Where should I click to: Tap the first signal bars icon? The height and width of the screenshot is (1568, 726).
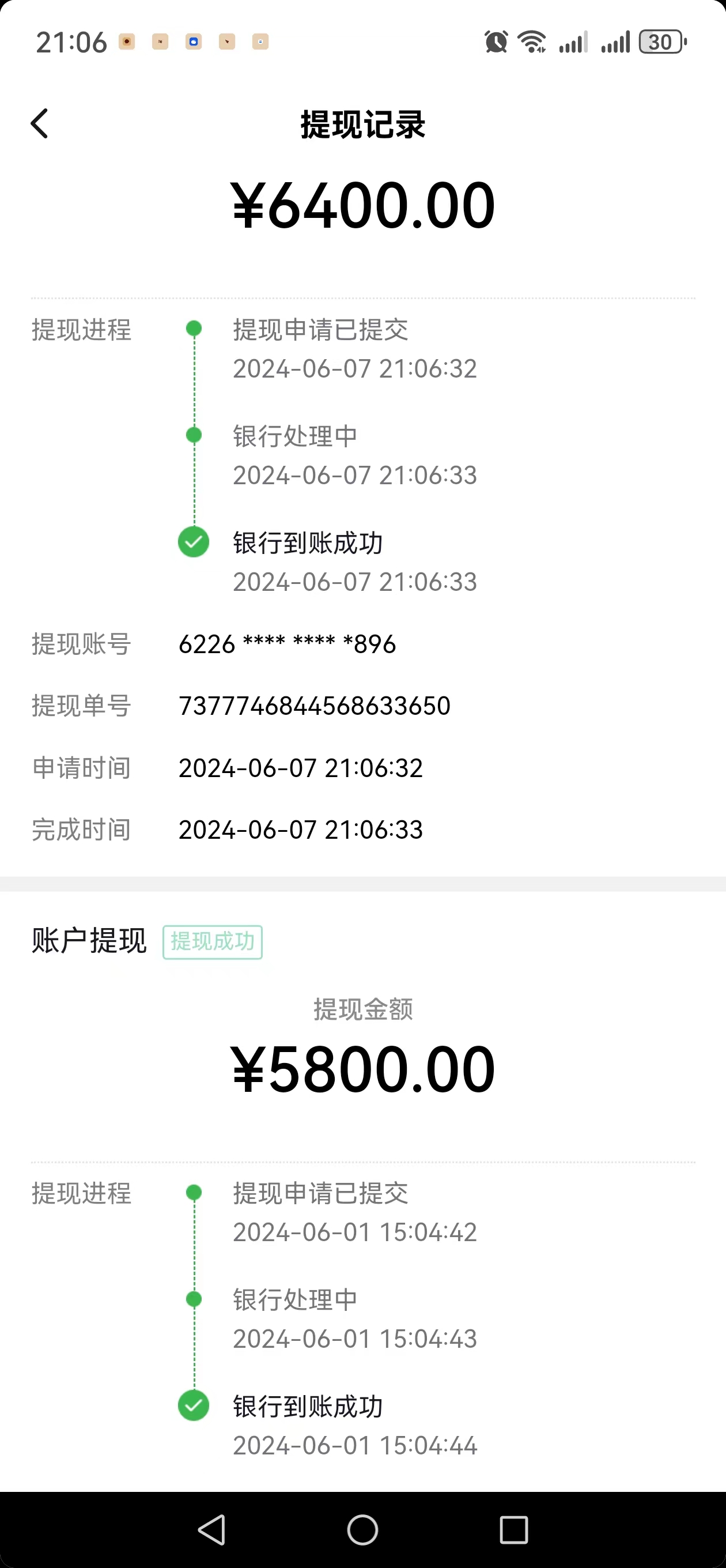(572, 41)
